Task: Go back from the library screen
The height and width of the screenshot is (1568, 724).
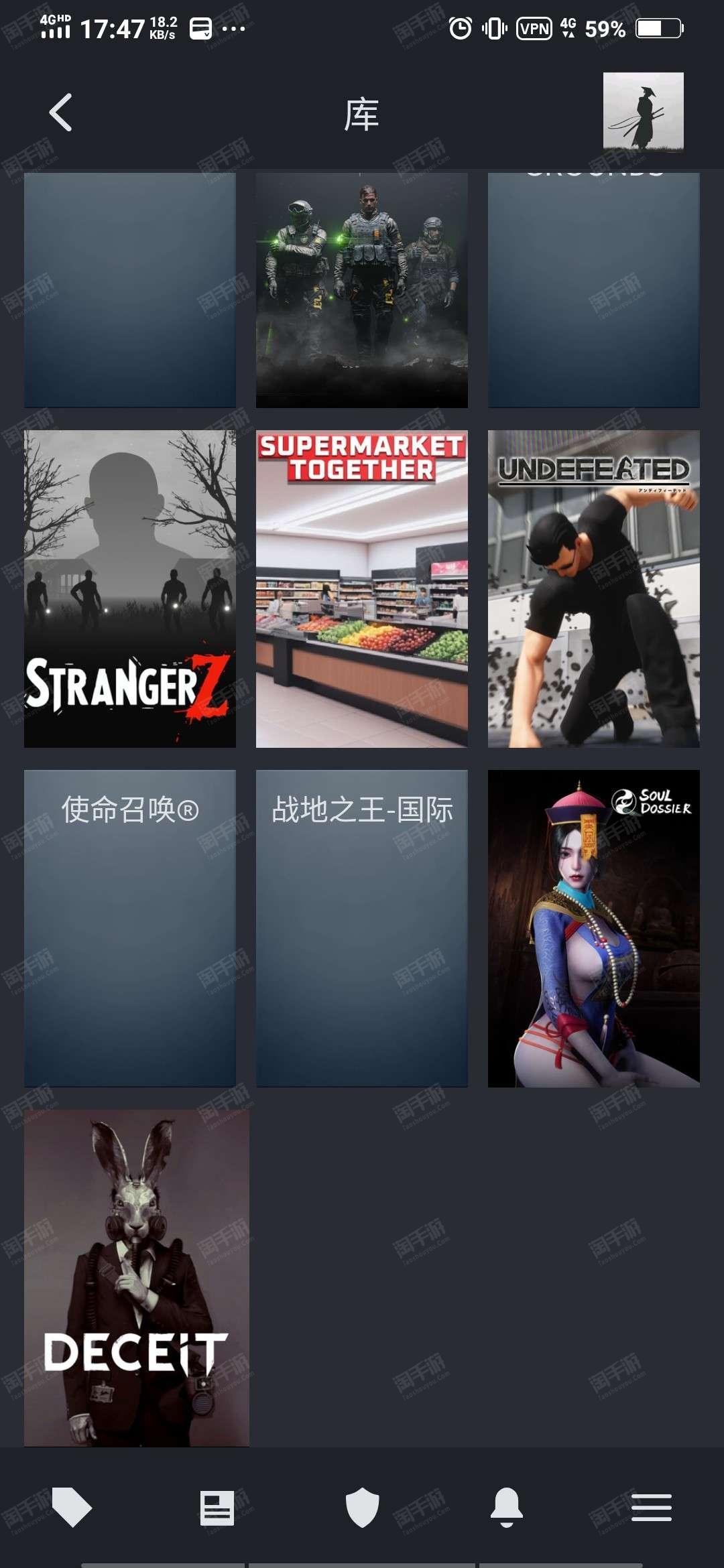Action: point(60,113)
